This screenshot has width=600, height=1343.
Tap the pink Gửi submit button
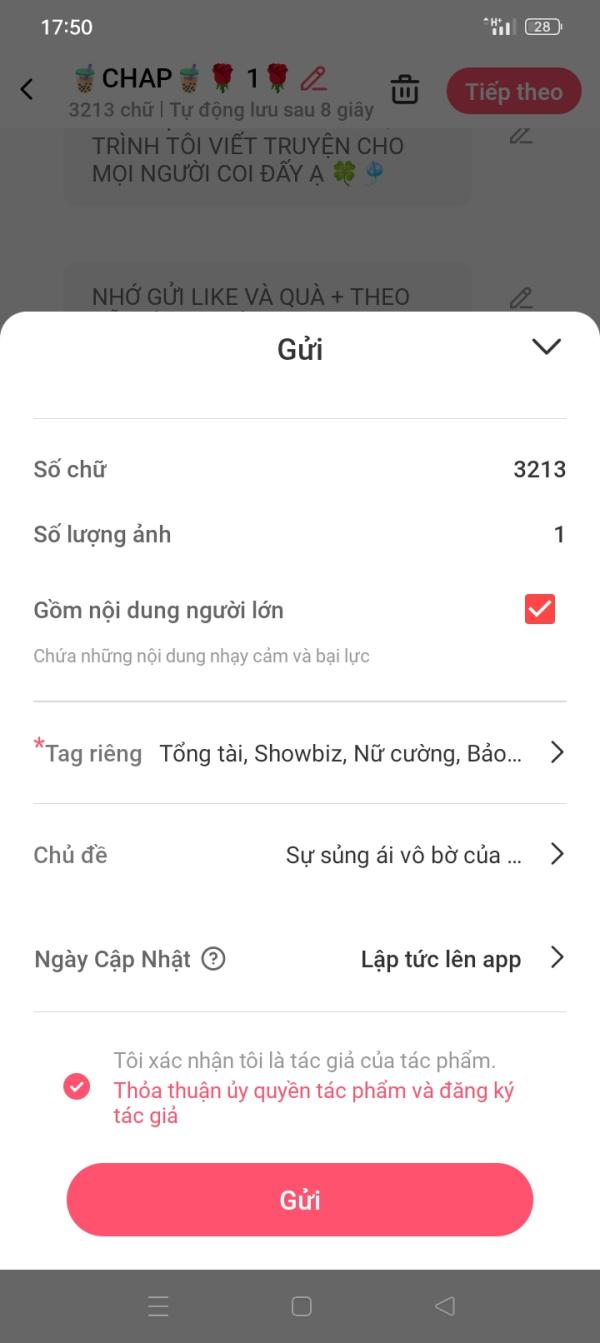(300, 1200)
